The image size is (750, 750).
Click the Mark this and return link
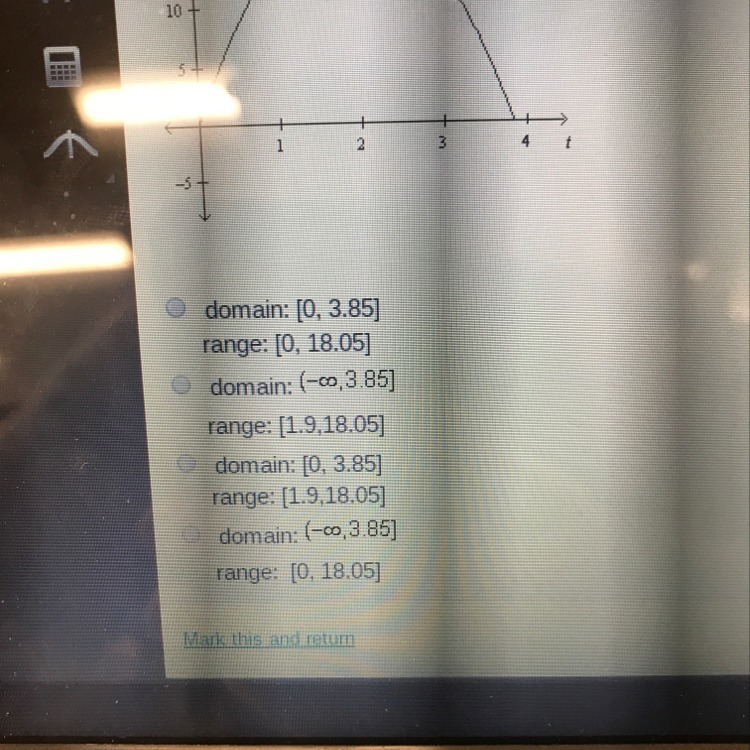pyautogui.click(x=268, y=639)
